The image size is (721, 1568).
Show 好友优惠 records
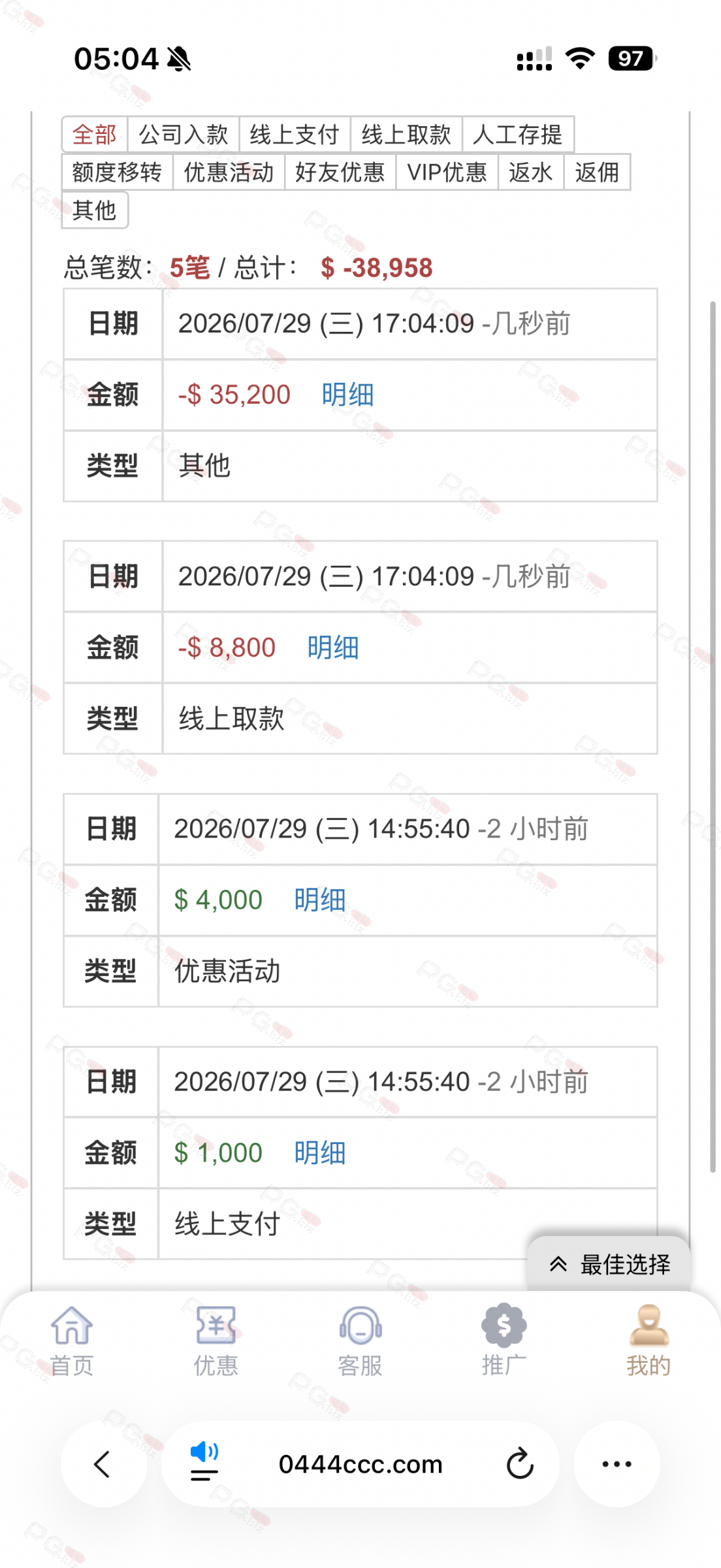pos(340,172)
